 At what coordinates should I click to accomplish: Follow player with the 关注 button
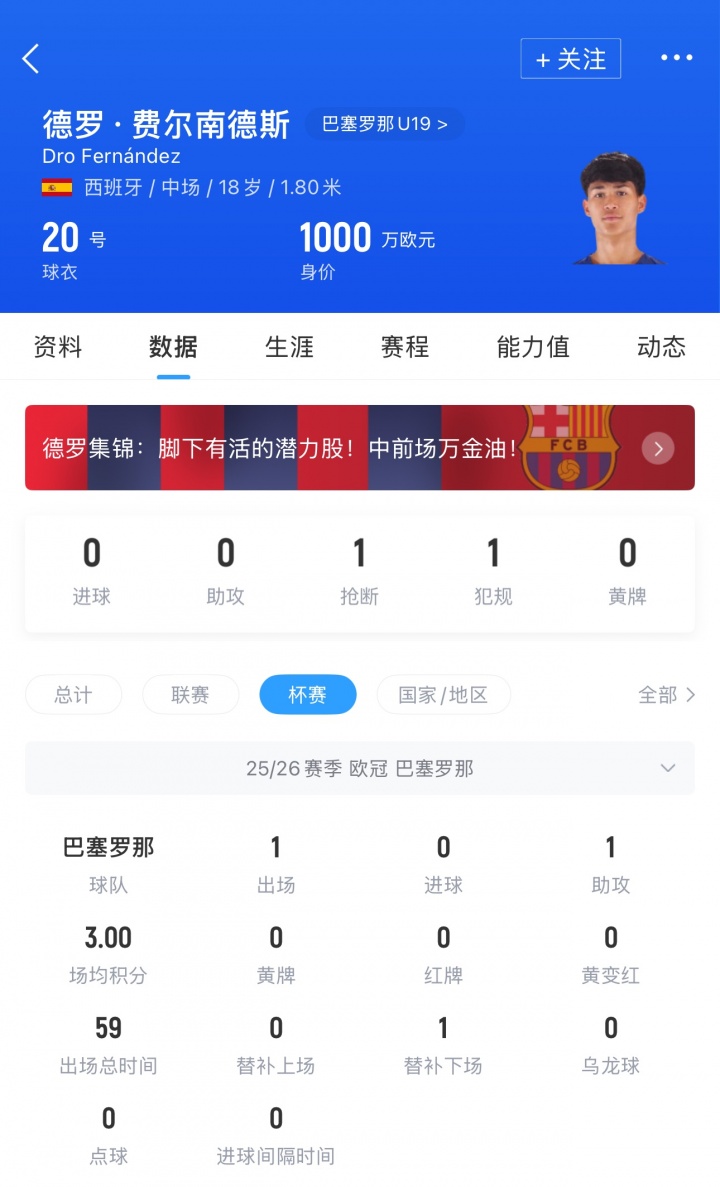pos(570,59)
